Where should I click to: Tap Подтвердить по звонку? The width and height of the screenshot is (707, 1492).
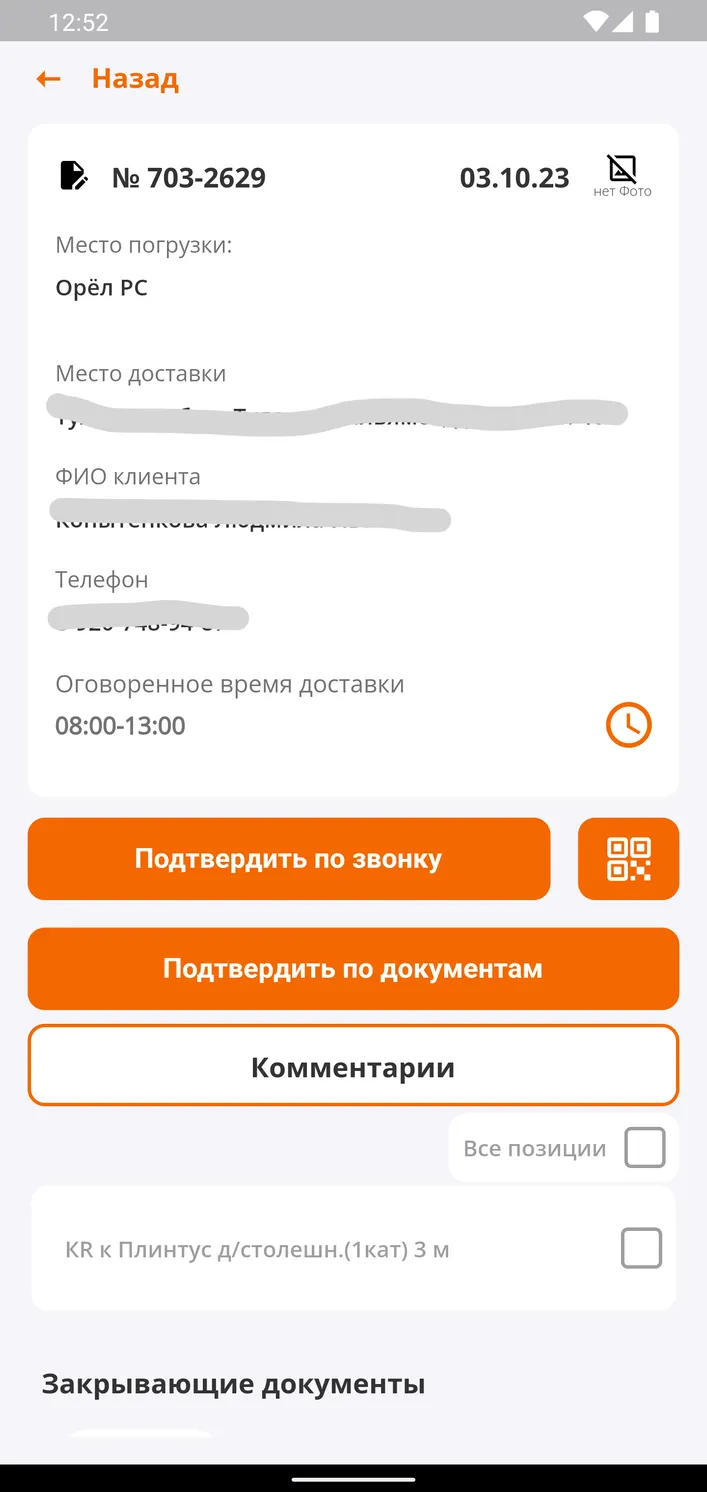pos(289,859)
